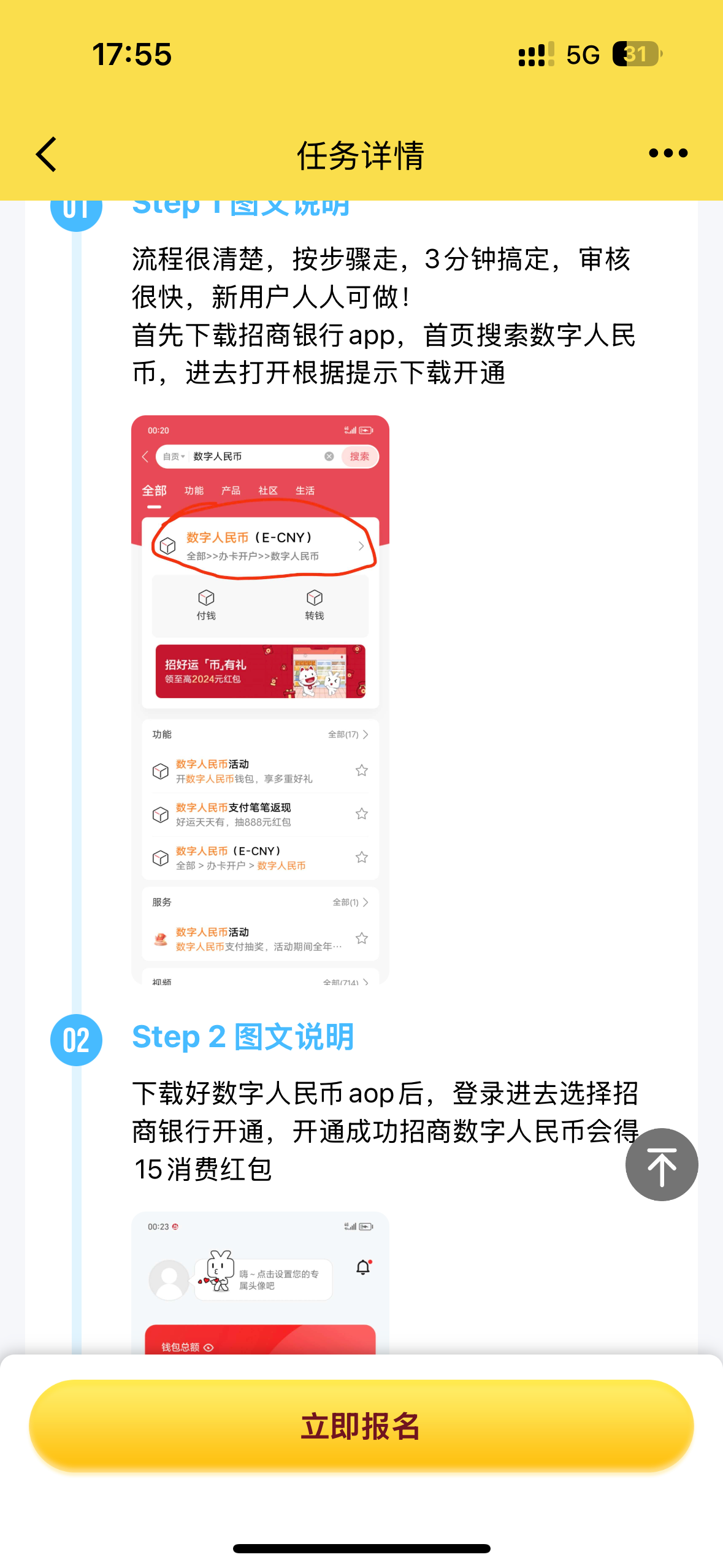This screenshot has height=1568, width=723.
Task: View the Step 2 screenshot image
Action: pyautogui.click(x=260, y=1282)
